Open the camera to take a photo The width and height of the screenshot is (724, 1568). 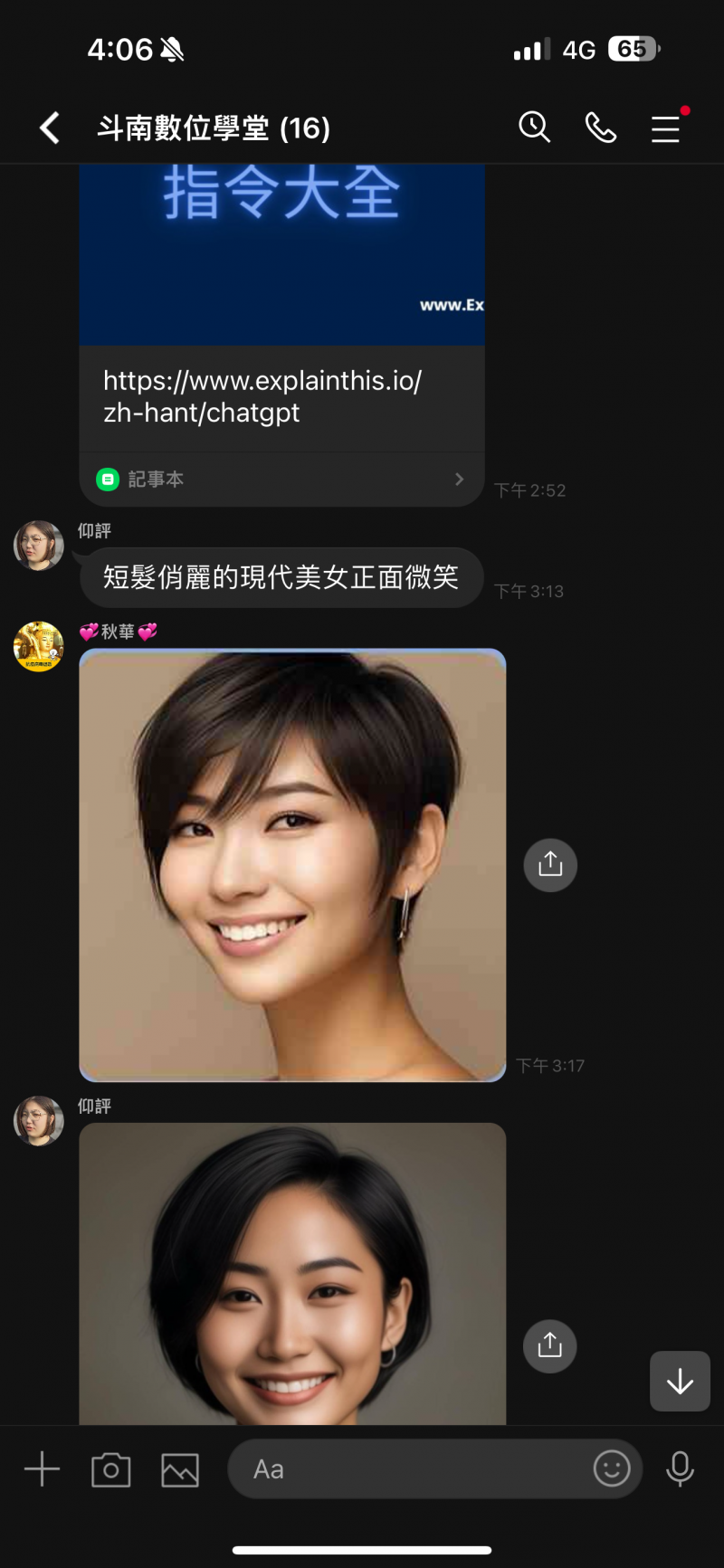pyautogui.click(x=110, y=1468)
